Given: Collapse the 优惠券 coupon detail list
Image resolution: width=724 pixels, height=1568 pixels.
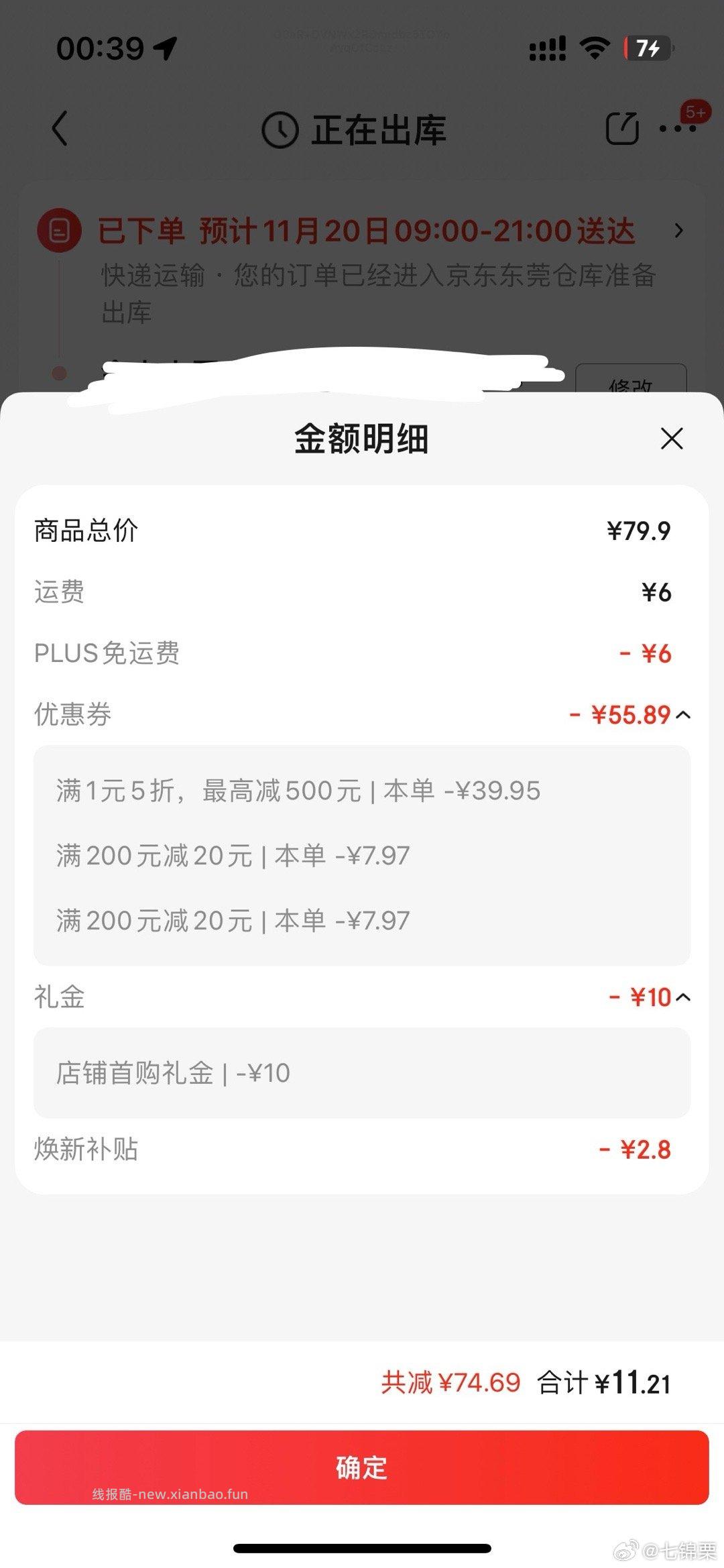Looking at the screenshot, I should coord(684,716).
